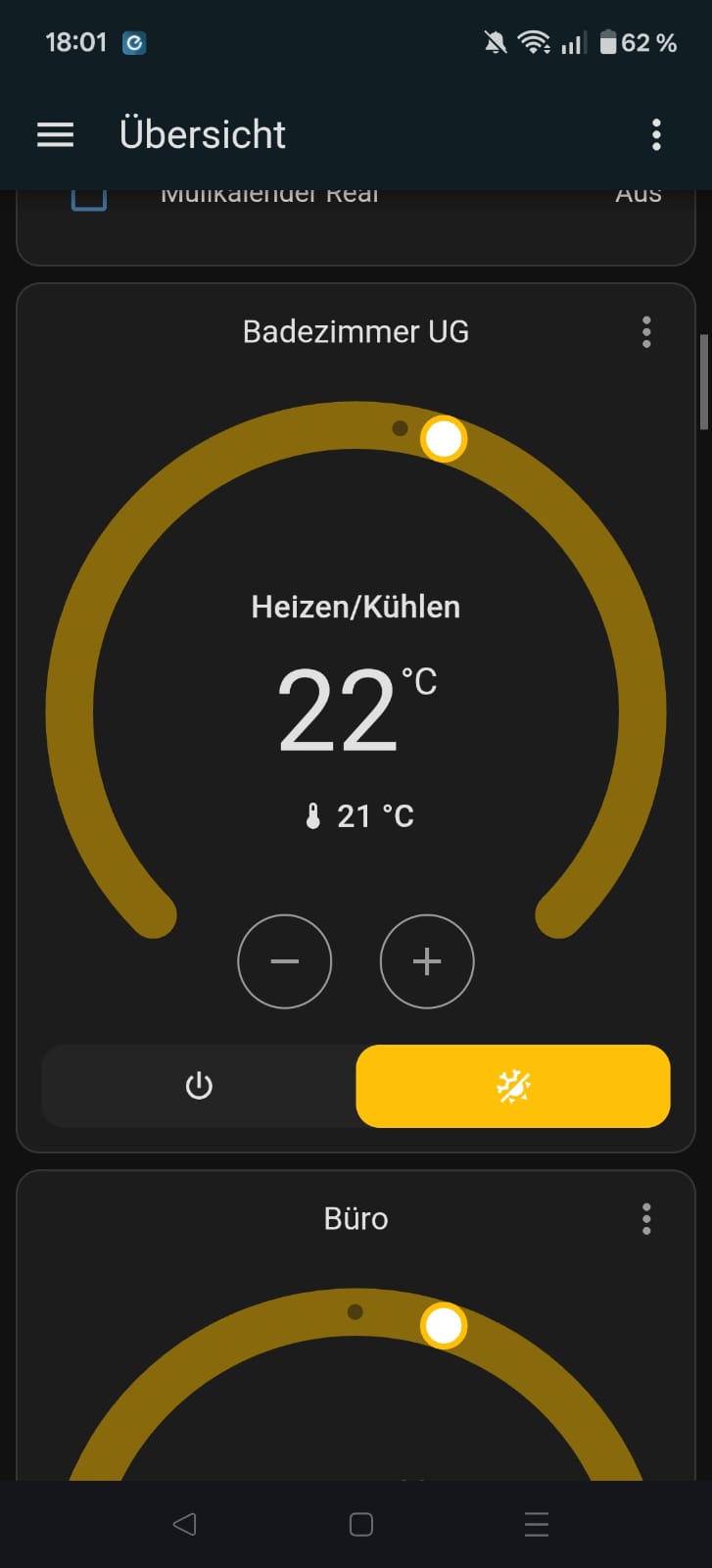Image resolution: width=712 pixels, height=1568 pixels.
Task: Tap the Büro temperature slider handle
Action: 444,1326
